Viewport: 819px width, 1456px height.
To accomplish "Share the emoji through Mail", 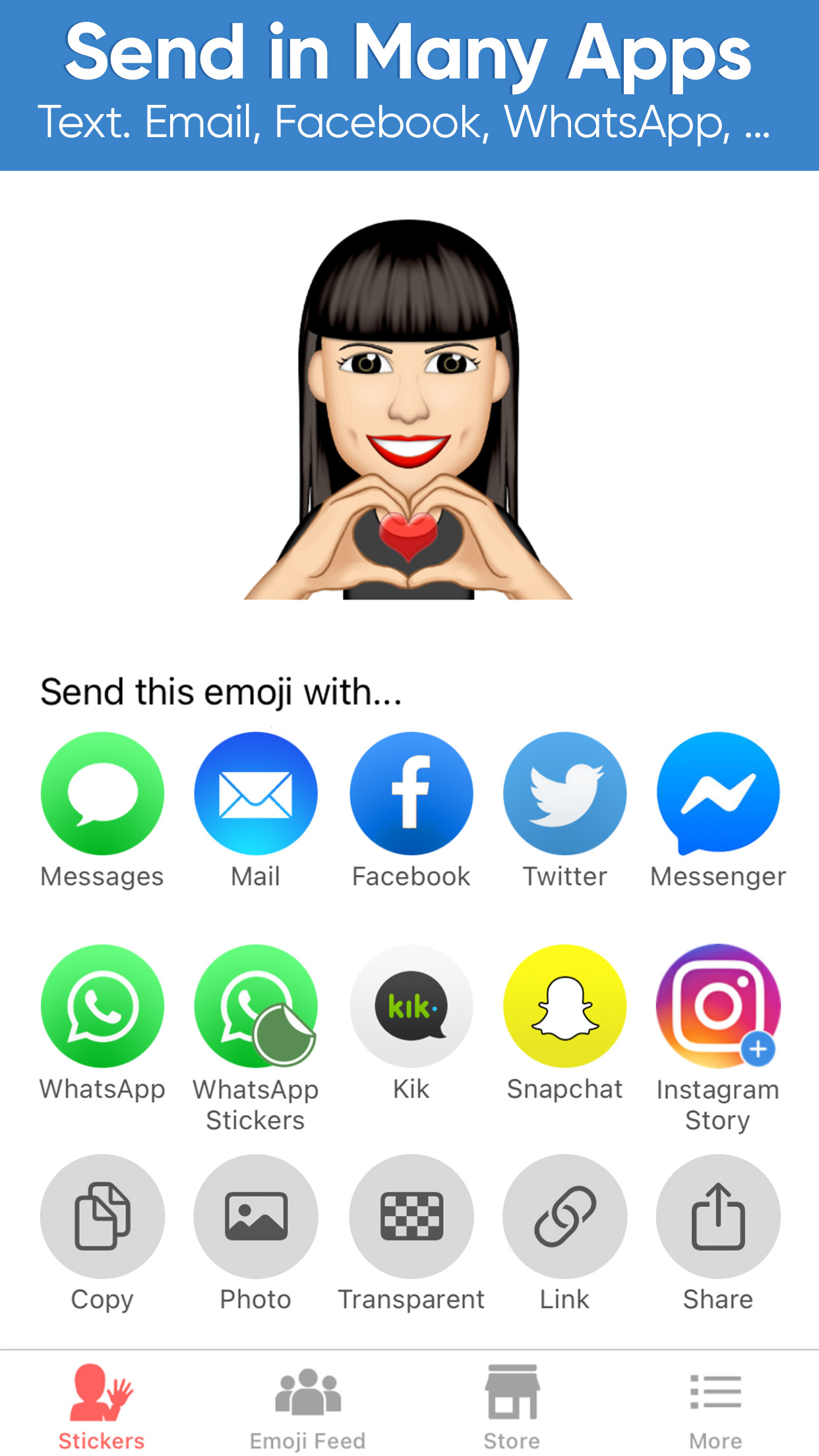I will coord(256,794).
